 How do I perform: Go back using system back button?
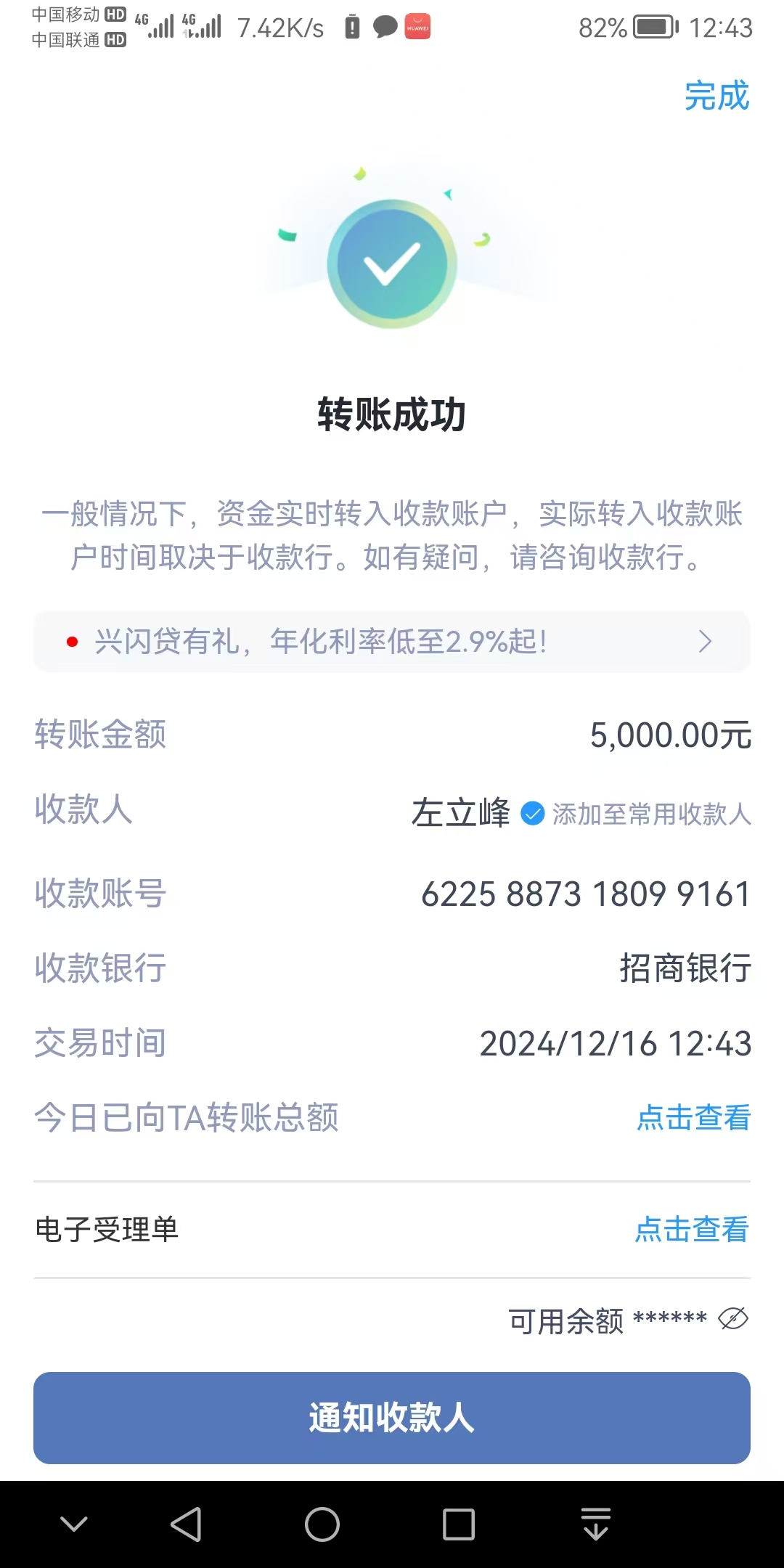pyautogui.click(x=186, y=1524)
